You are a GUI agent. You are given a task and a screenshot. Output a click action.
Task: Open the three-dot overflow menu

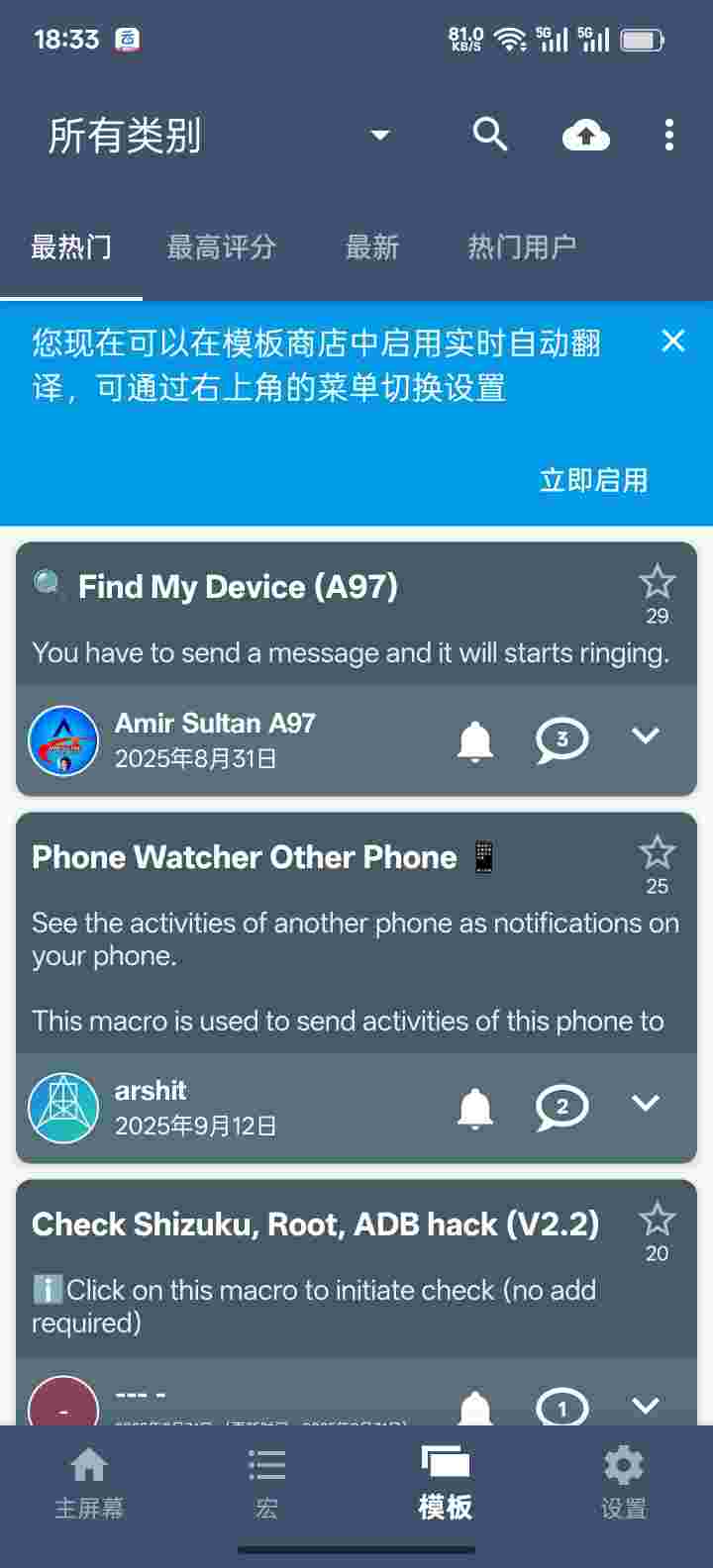click(669, 136)
